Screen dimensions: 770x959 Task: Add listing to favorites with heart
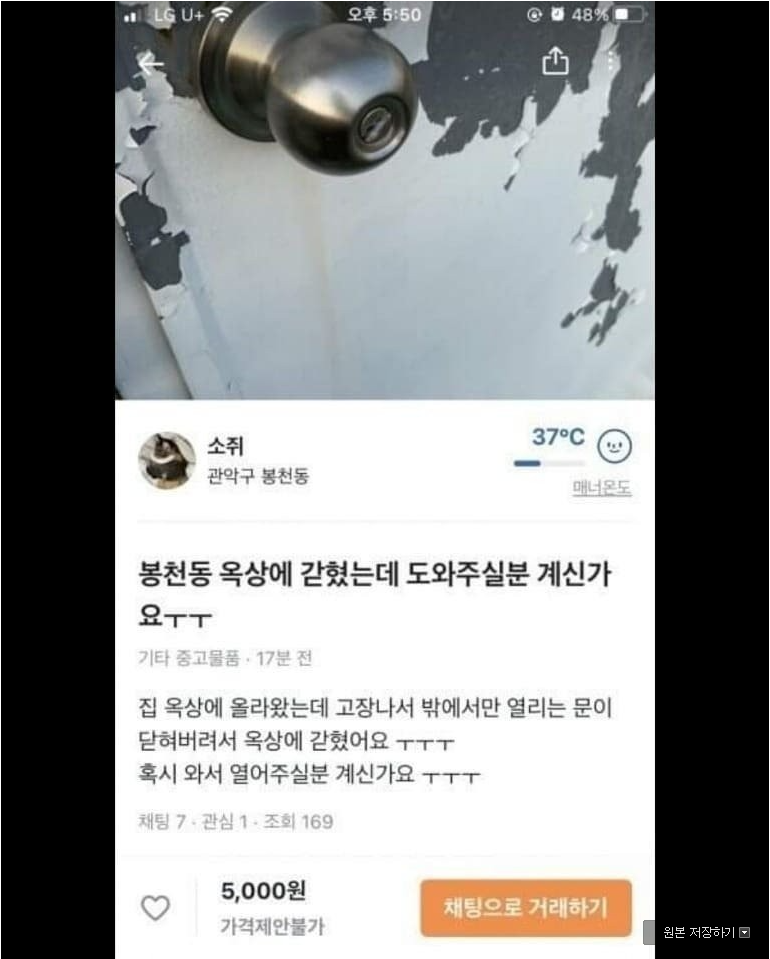coord(155,908)
